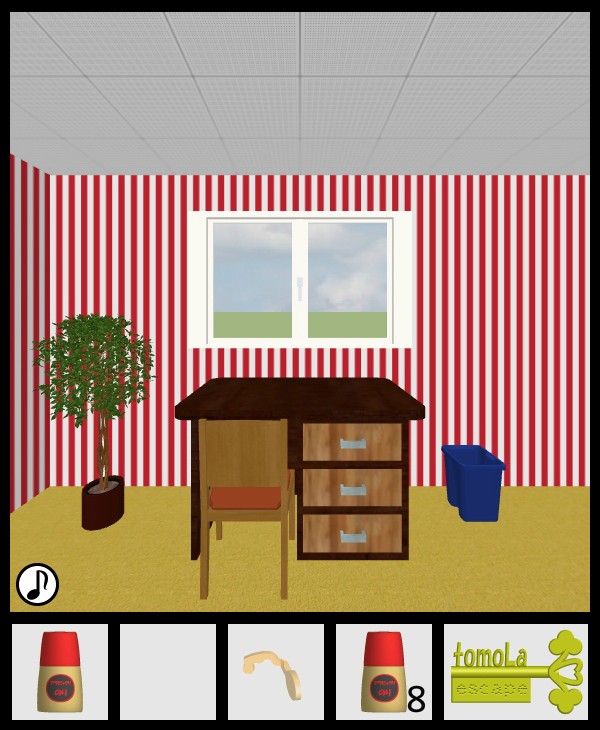Toggle the music note sound button
Image resolution: width=600 pixels, height=730 pixels.
point(38,584)
